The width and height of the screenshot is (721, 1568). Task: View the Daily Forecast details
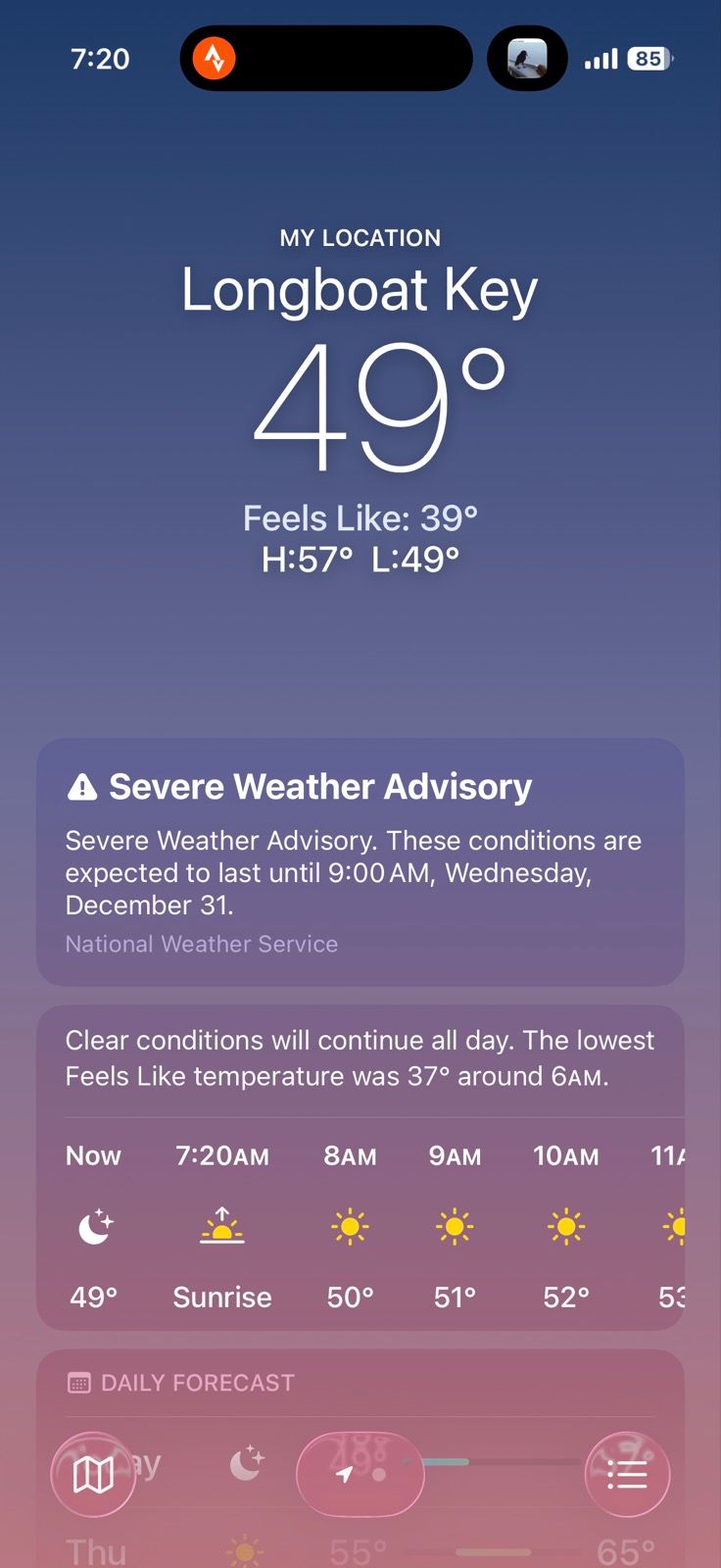(x=197, y=1383)
